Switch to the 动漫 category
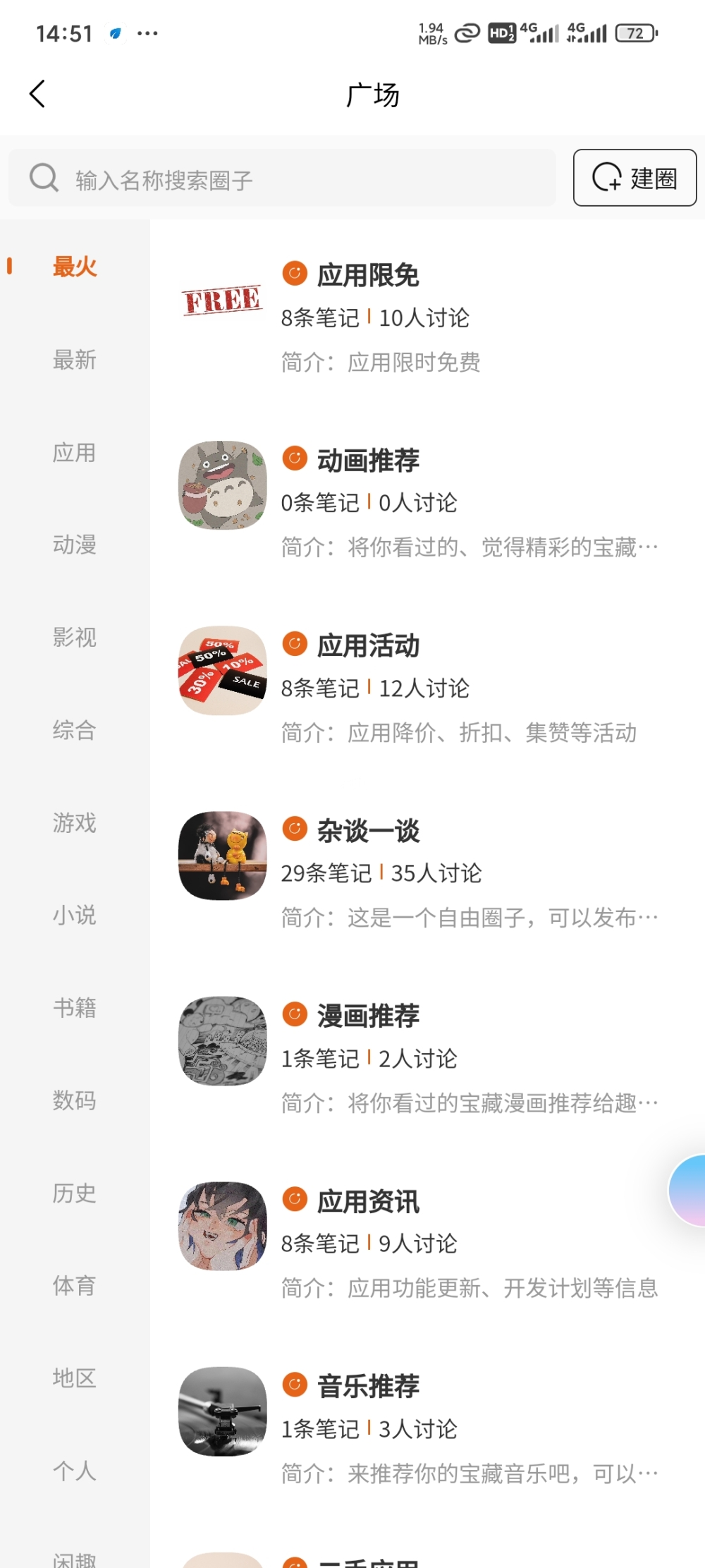 74,545
